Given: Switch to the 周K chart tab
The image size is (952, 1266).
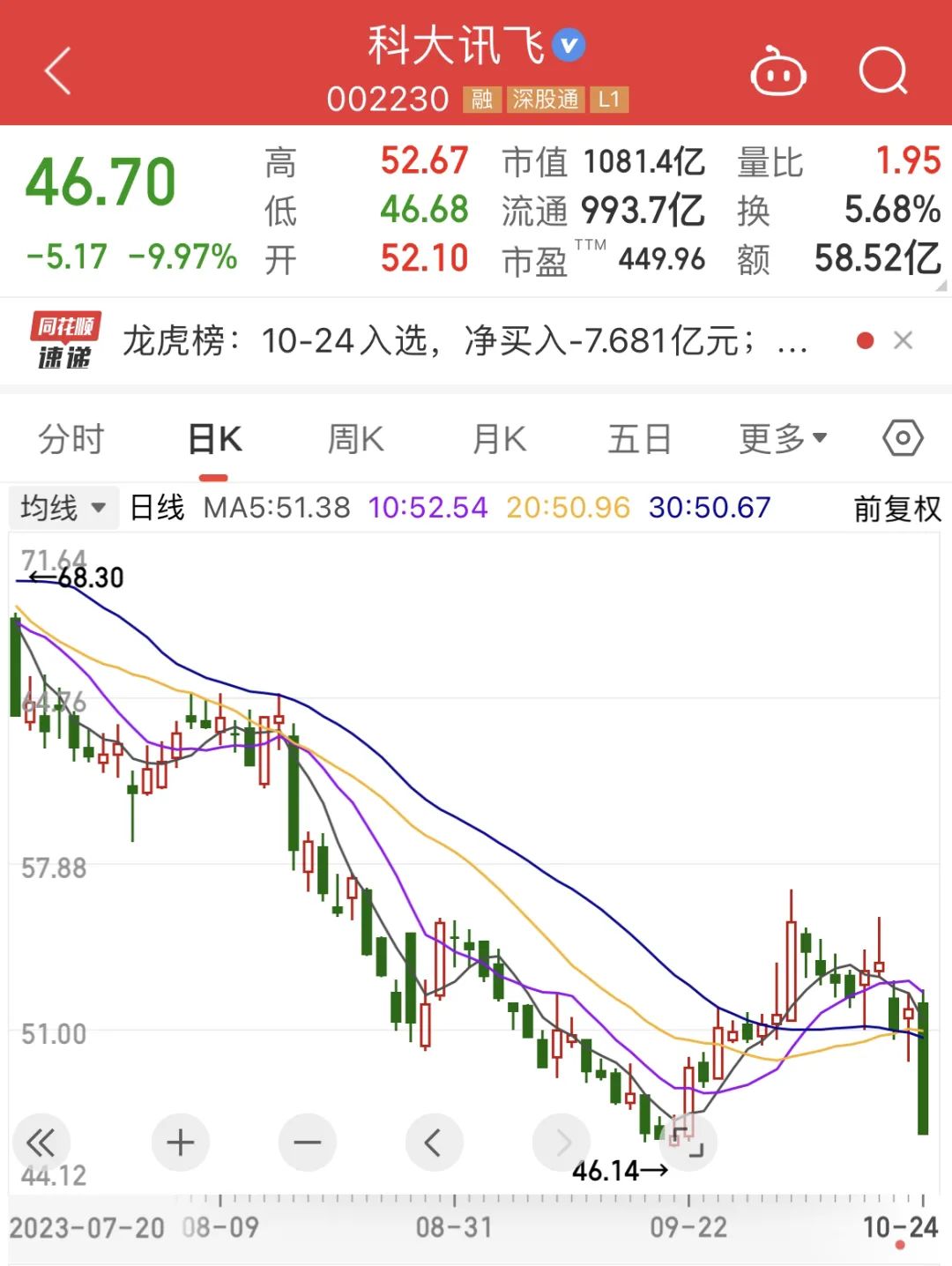Looking at the screenshot, I should [x=355, y=439].
